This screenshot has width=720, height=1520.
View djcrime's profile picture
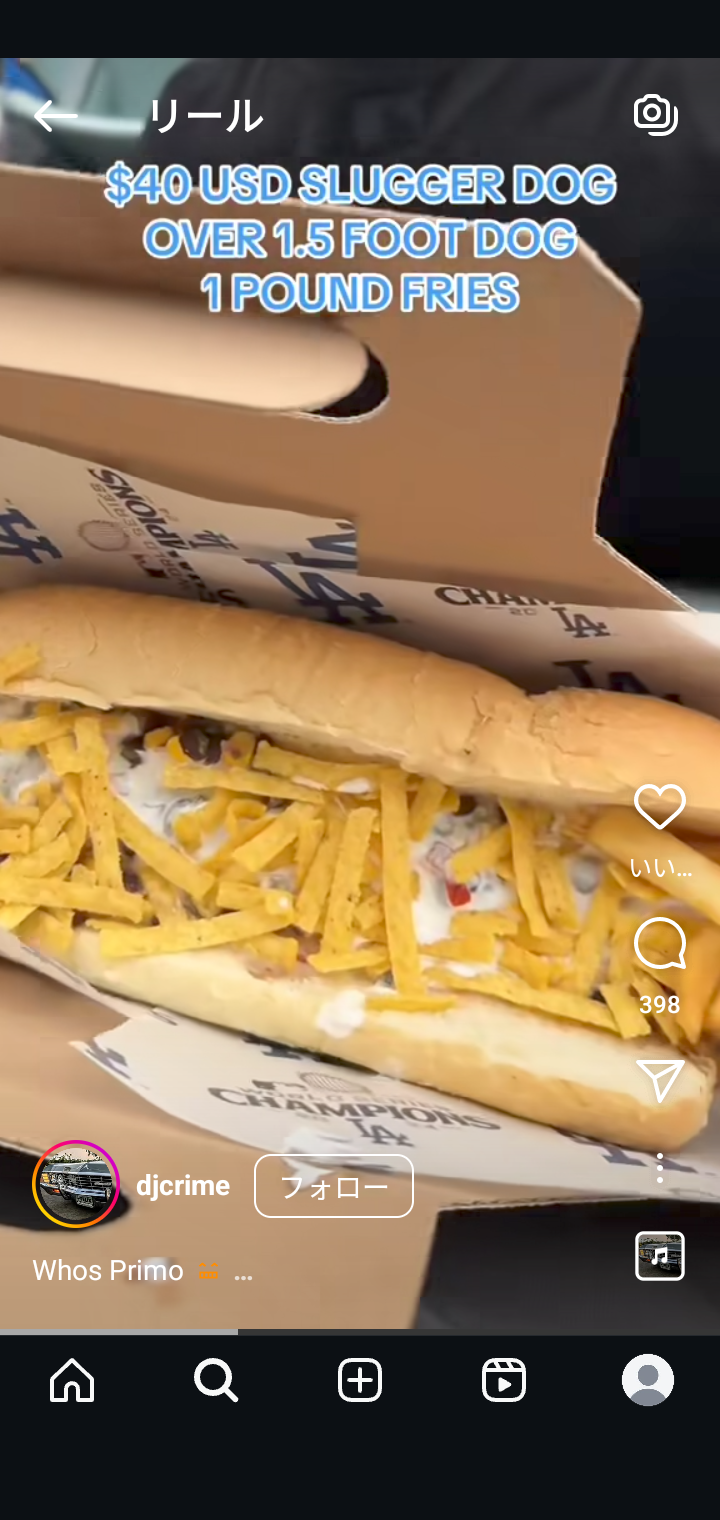pyautogui.click(x=76, y=1184)
